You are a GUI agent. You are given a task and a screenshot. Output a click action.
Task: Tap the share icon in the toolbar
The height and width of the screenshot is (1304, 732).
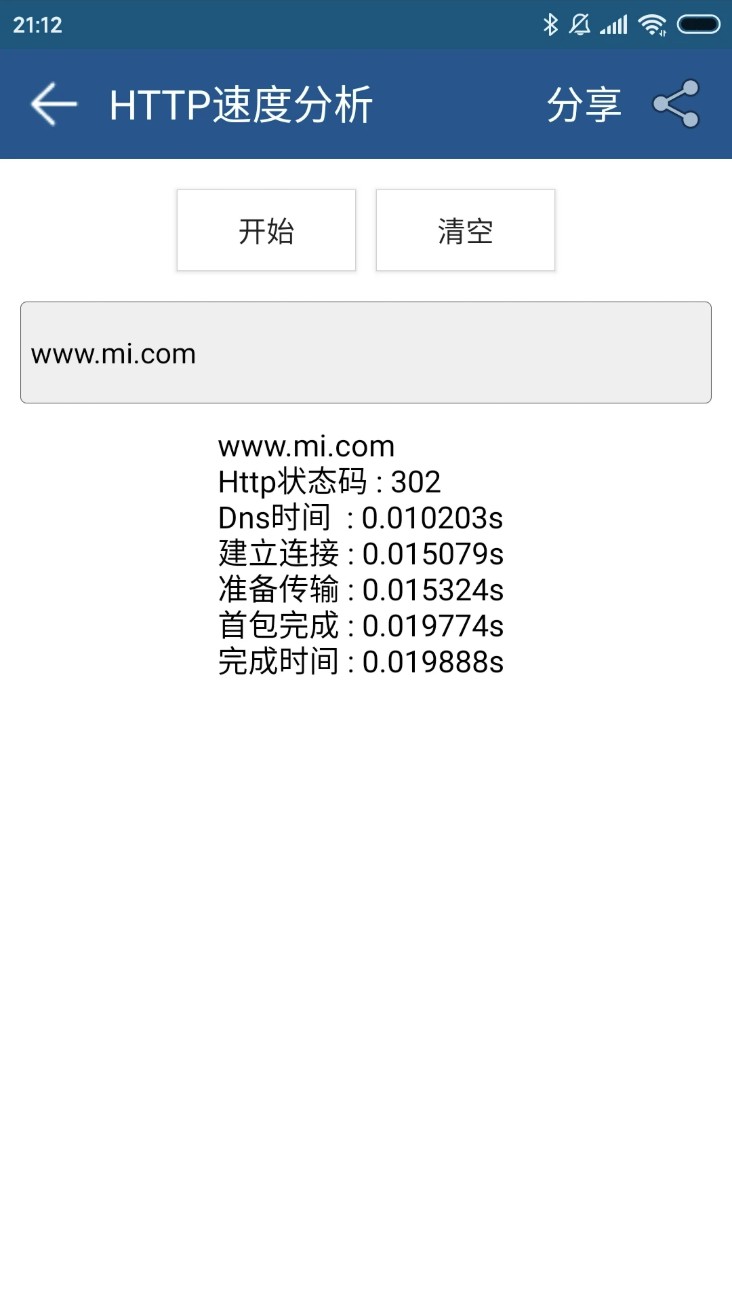click(675, 105)
